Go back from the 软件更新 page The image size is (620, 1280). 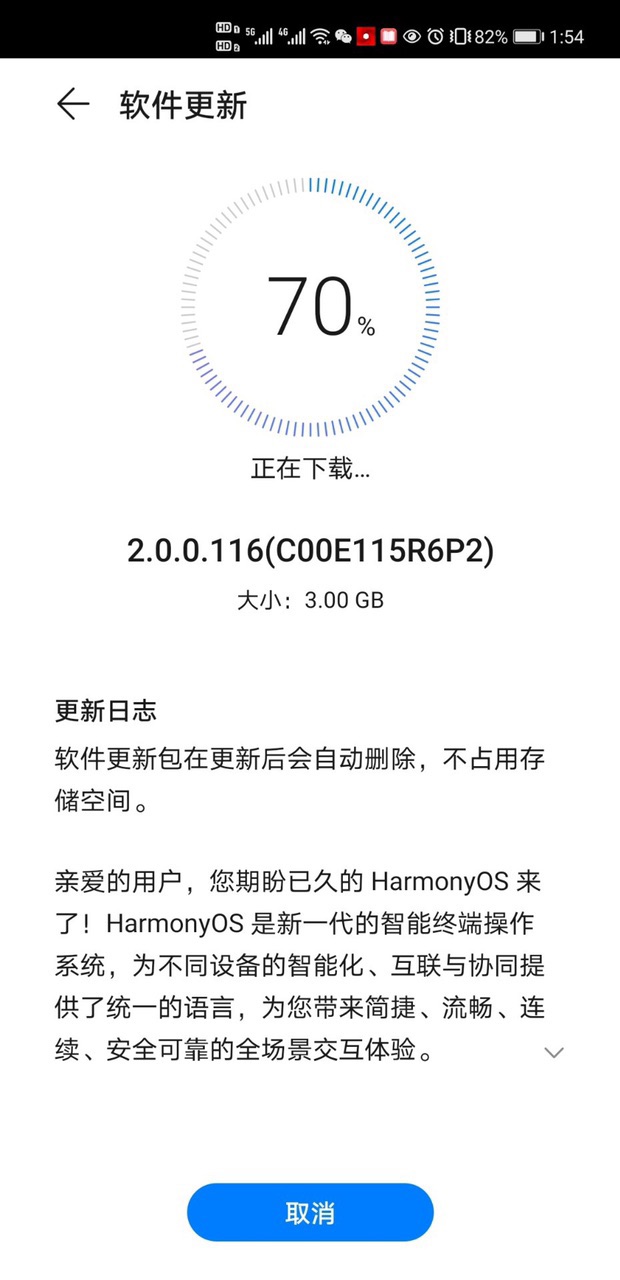tap(72, 105)
